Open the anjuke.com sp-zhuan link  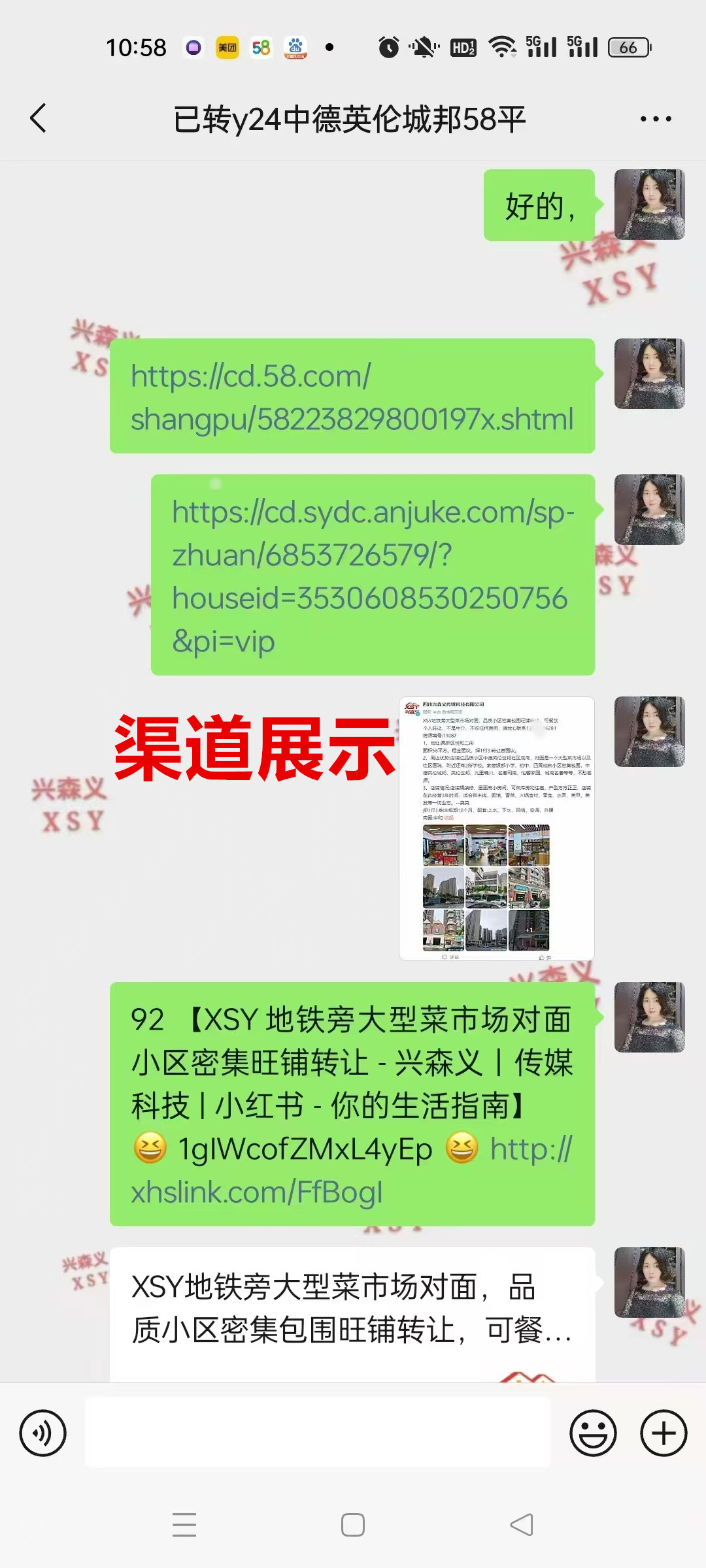point(373,575)
